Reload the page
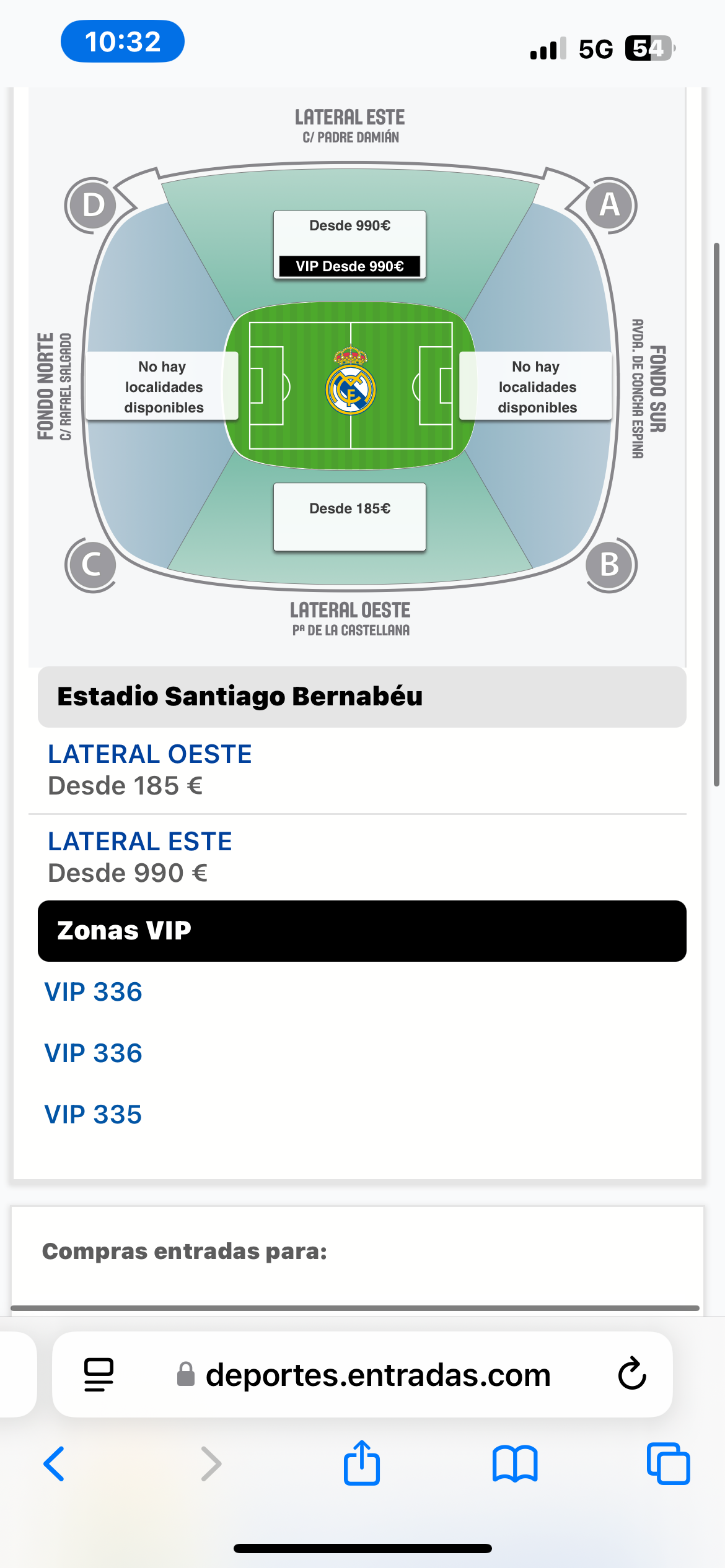This screenshot has width=725, height=1568. tap(632, 1374)
